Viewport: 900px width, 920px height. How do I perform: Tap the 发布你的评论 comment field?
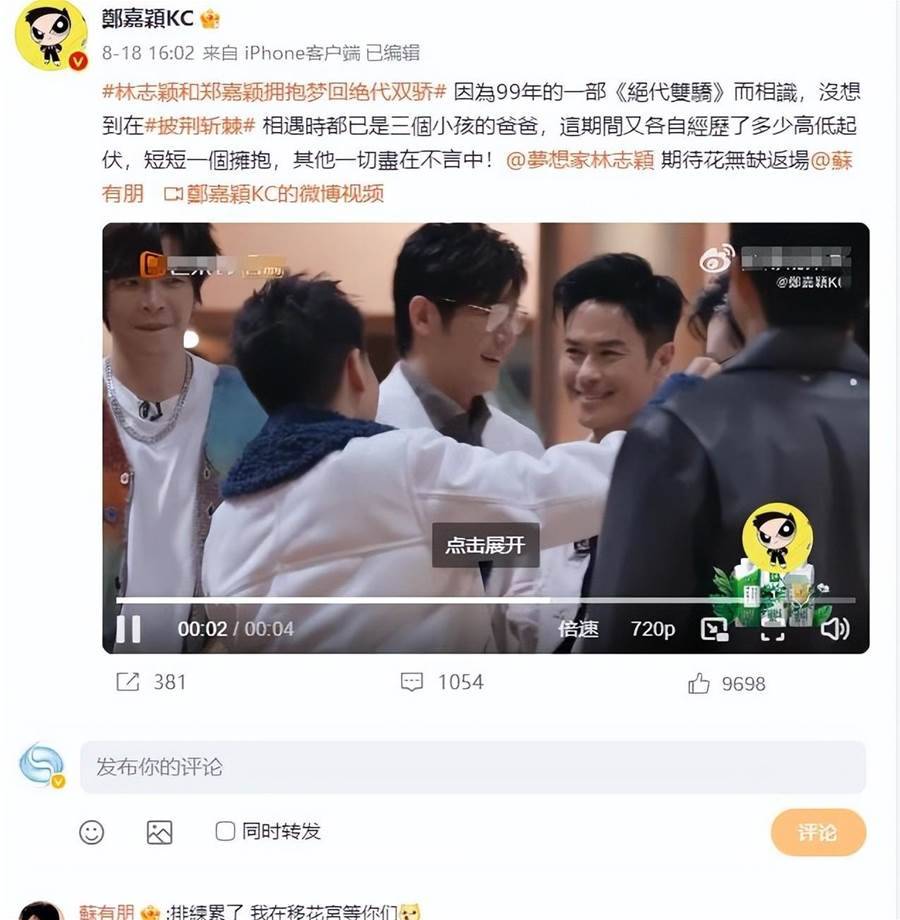coord(472,768)
